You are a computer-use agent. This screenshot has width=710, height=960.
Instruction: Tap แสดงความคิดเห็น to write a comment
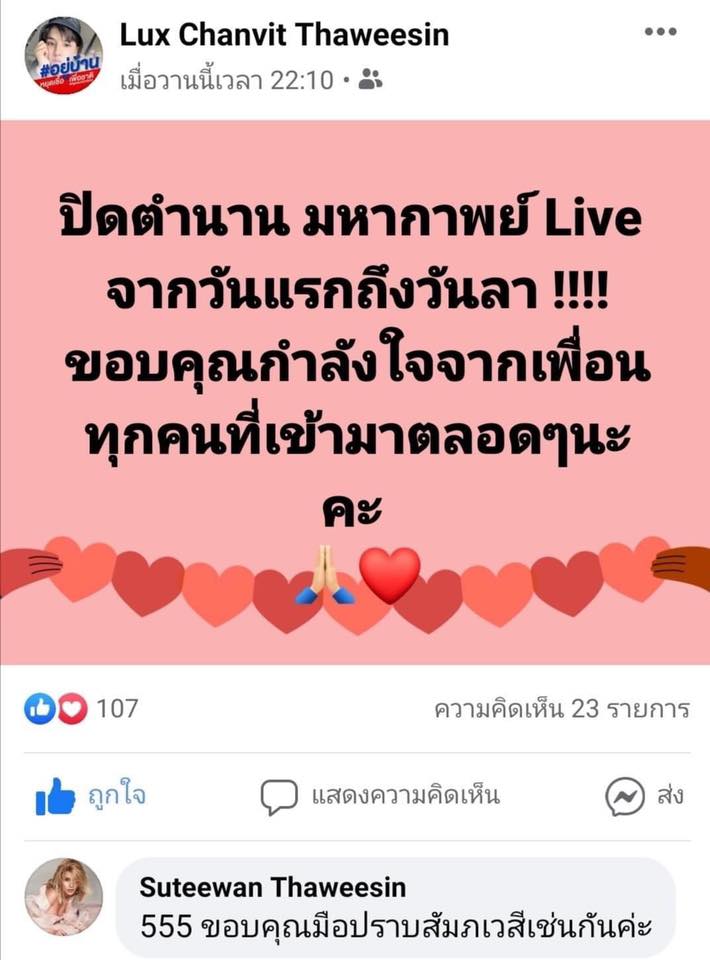point(380,796)
